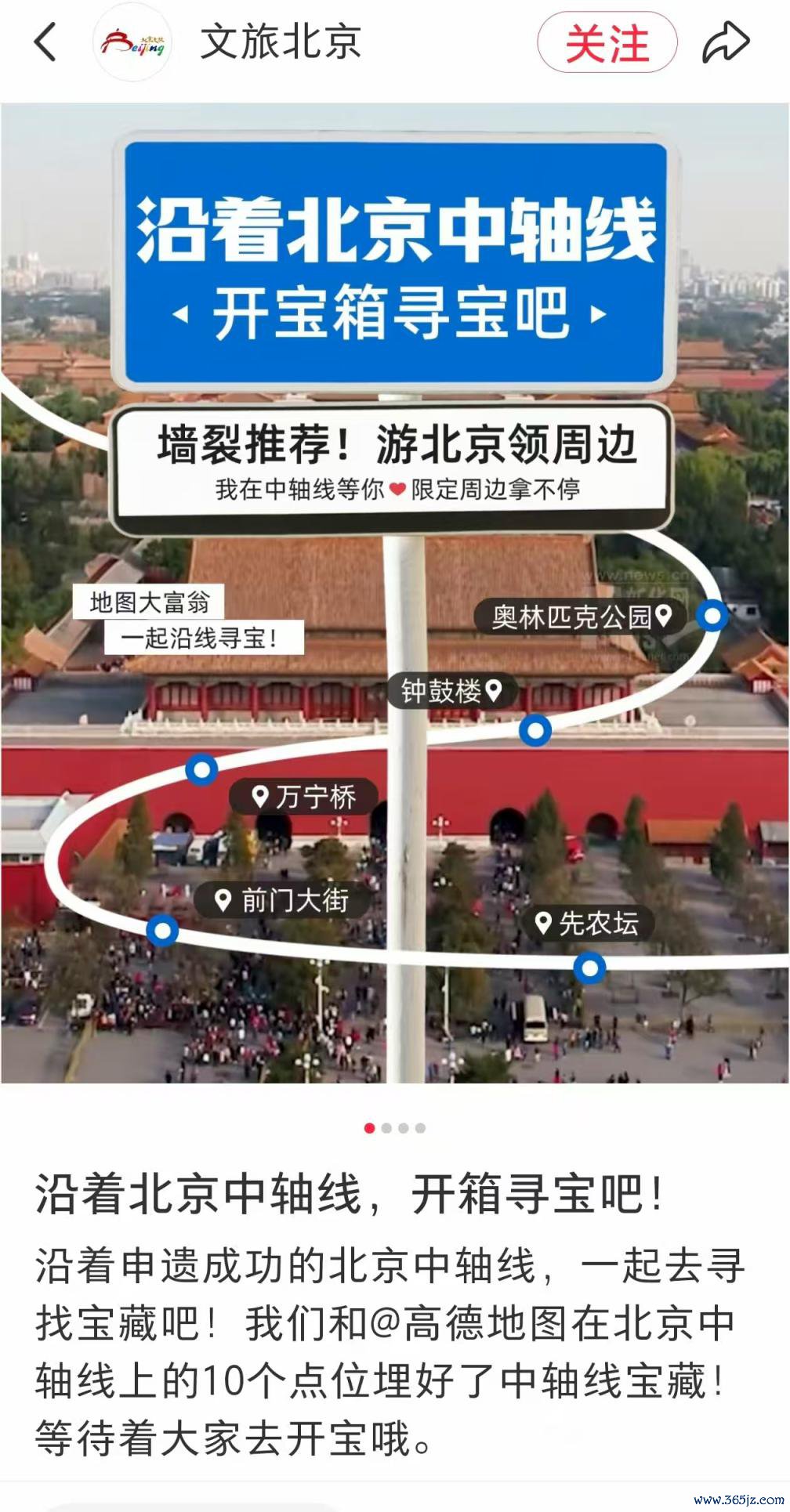Follow 文旅北京 with the 关注 button
Viewport: 790px width, 1512px height.
(607, 43)
